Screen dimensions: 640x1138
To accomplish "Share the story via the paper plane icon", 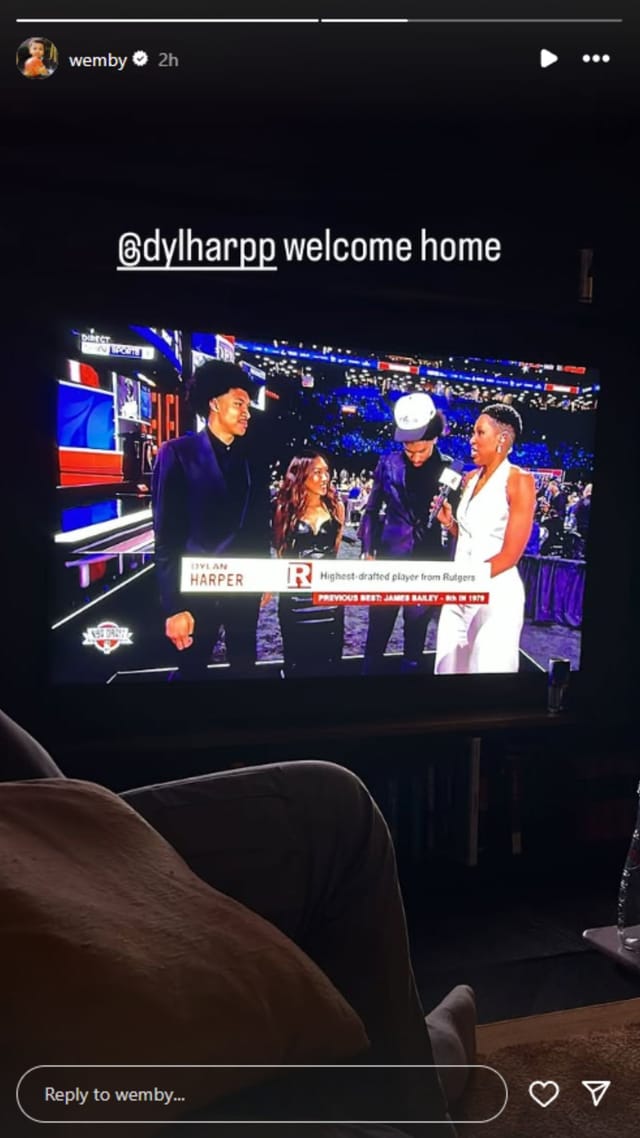I will click(x=596, y=1094).
